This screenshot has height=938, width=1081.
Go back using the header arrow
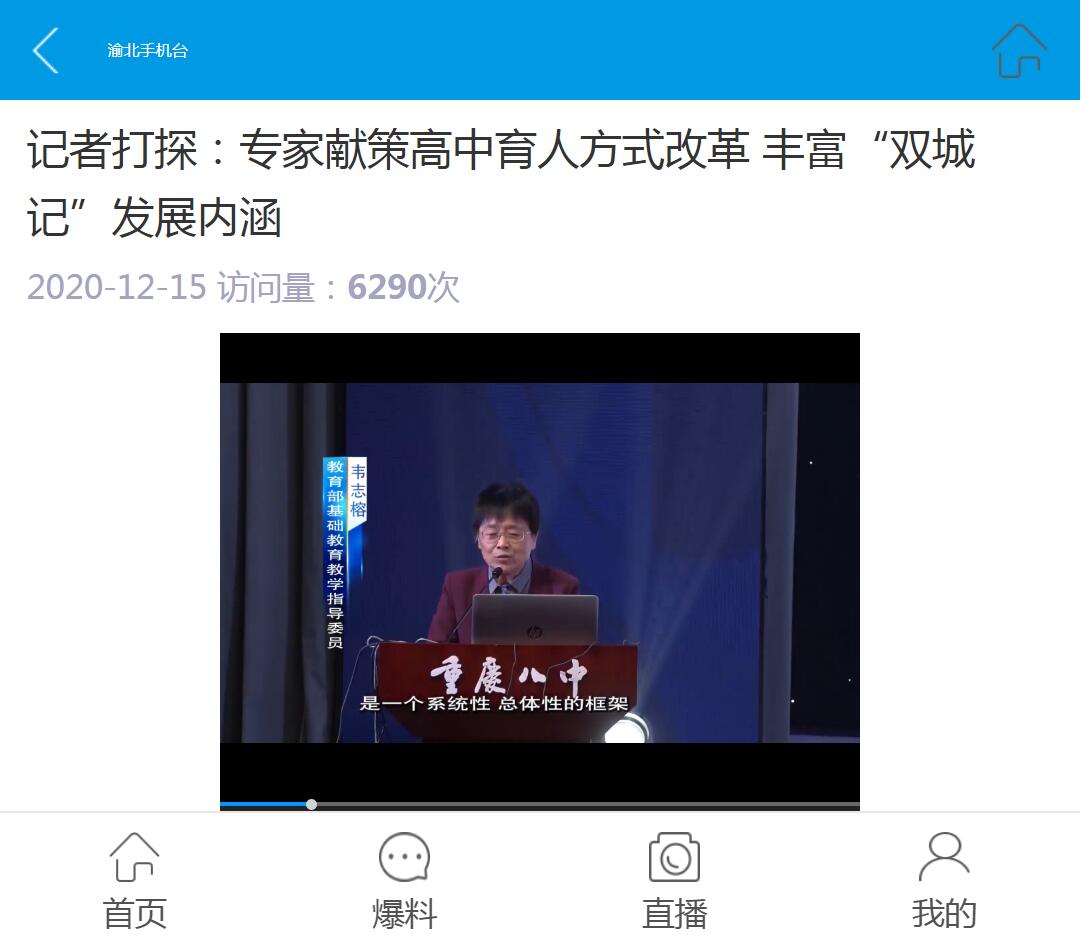pyautogui.click(x=46, y=51)
